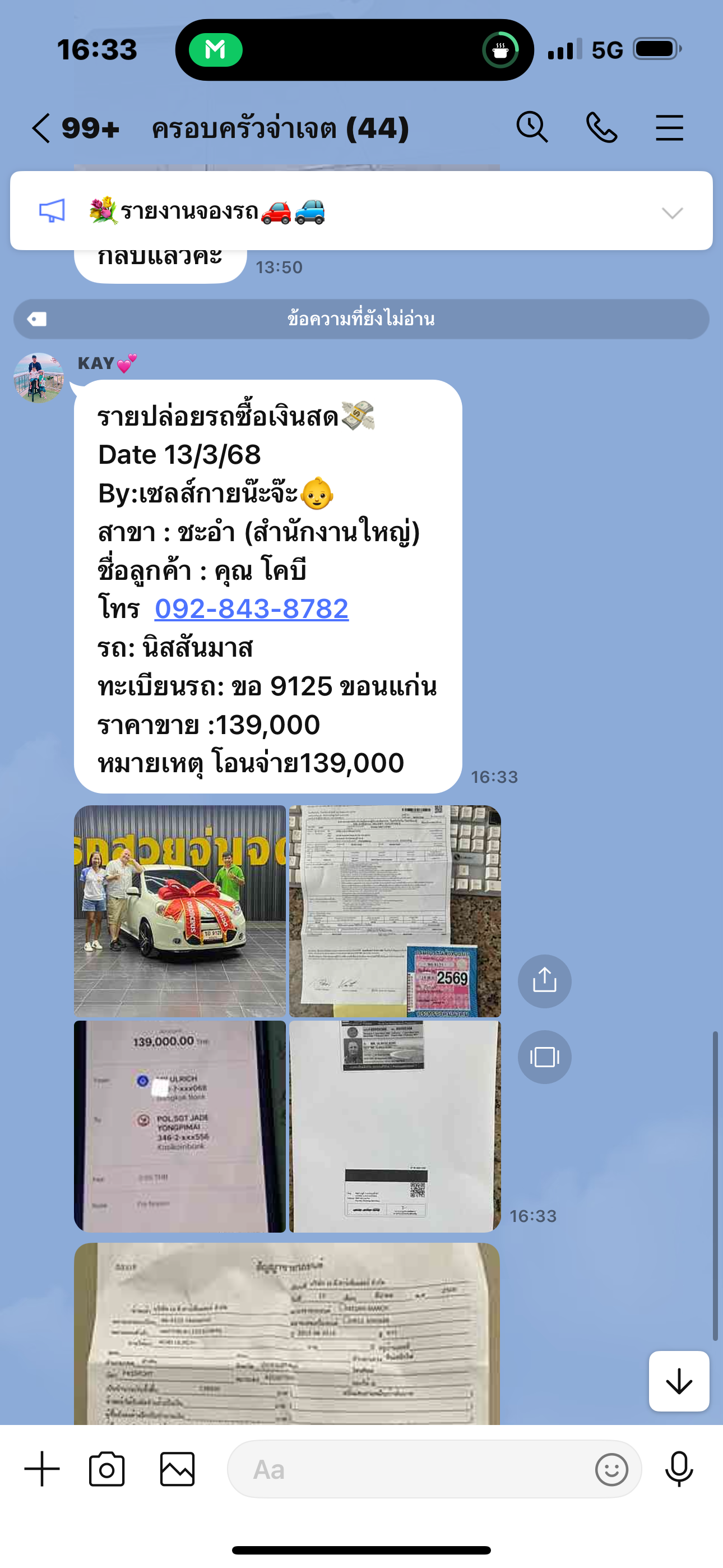The image size is (723, 1568).
Task: Jump to the latest message
Action: (x=679, y=1381)
